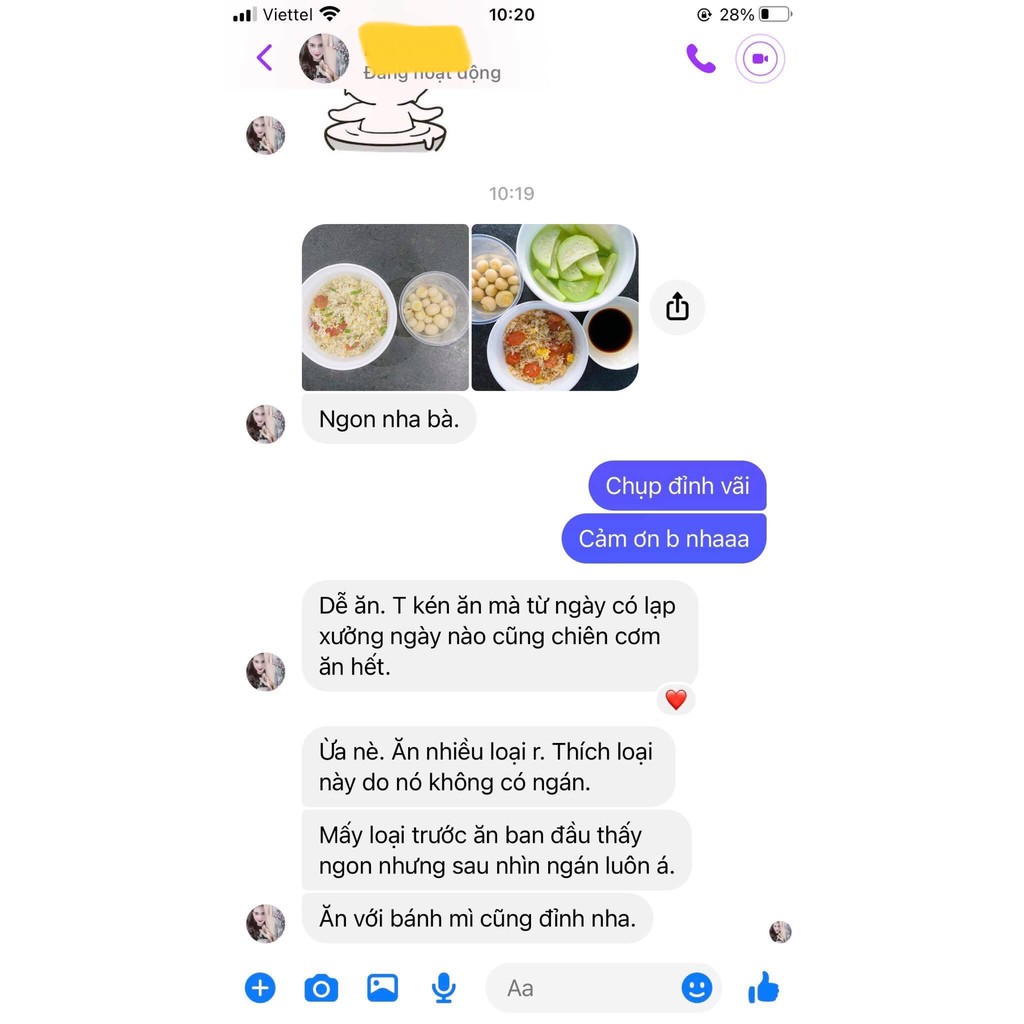This screenshot has height=1024, width=1024.
Task: Open the photo with sliced guava bowl
Action: (555, 307)
